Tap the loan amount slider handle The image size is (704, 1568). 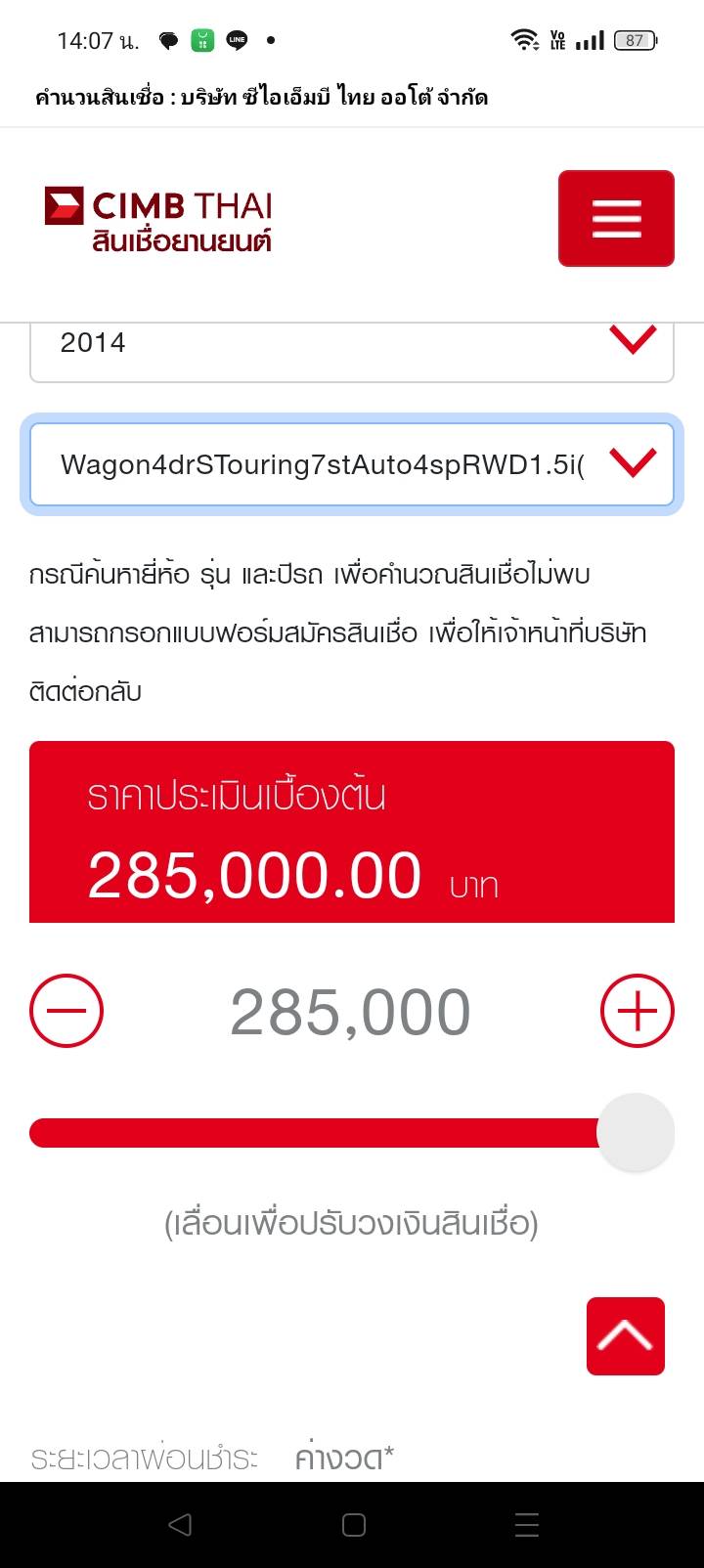pos(636,1133)
